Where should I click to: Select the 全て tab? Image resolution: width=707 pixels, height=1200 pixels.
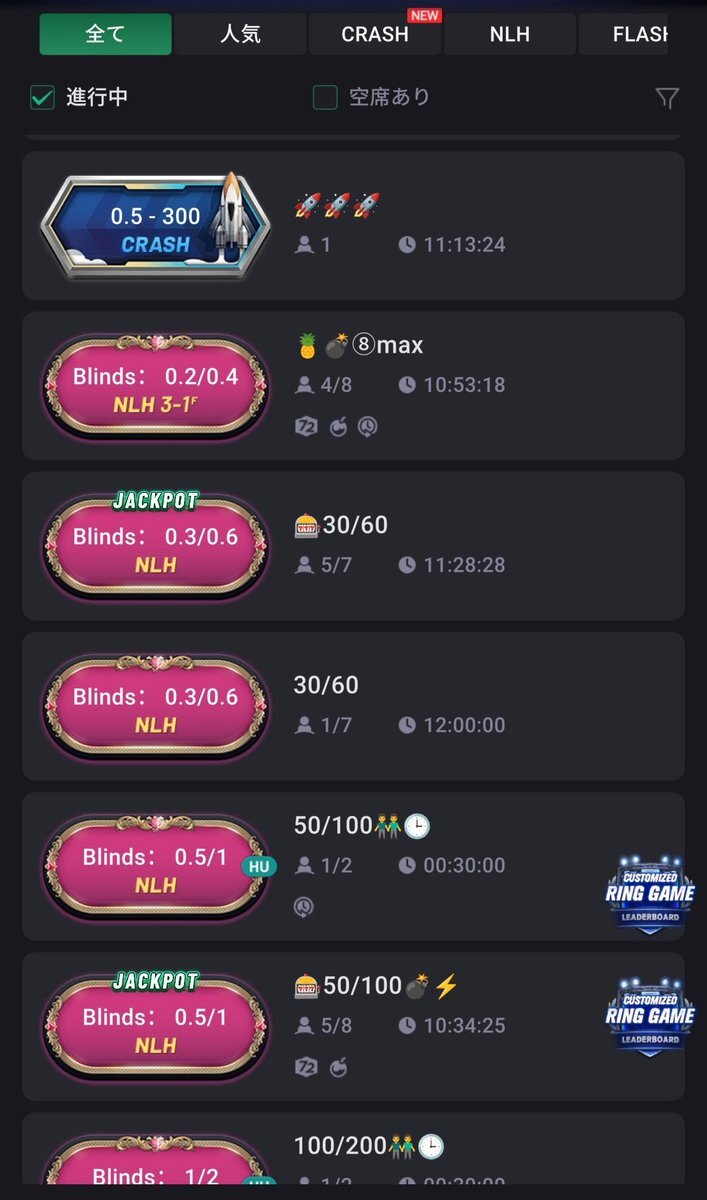click(x=105, y=35)
